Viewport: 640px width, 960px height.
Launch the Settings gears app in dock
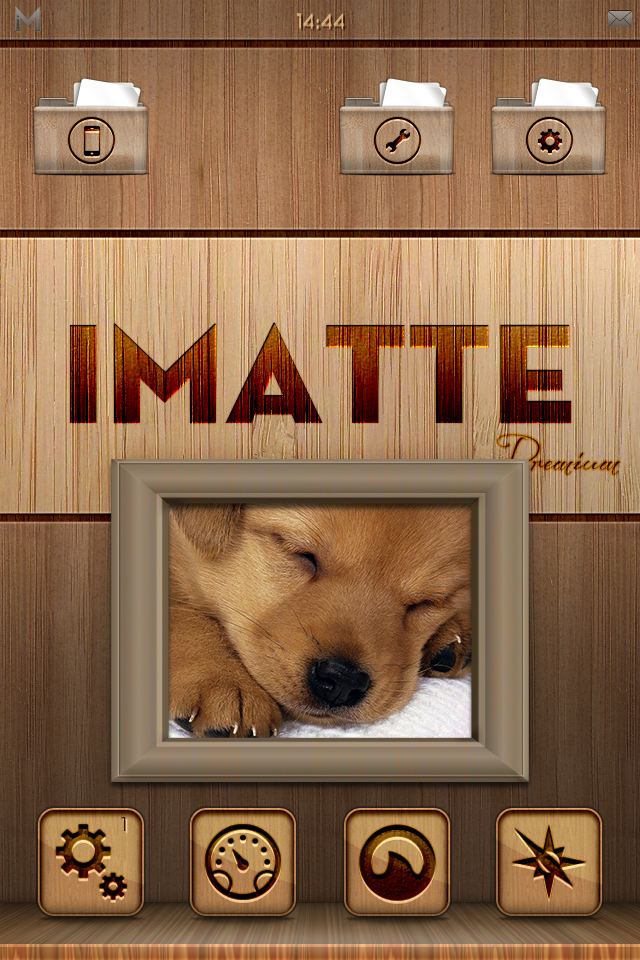(x=91, y=861)
